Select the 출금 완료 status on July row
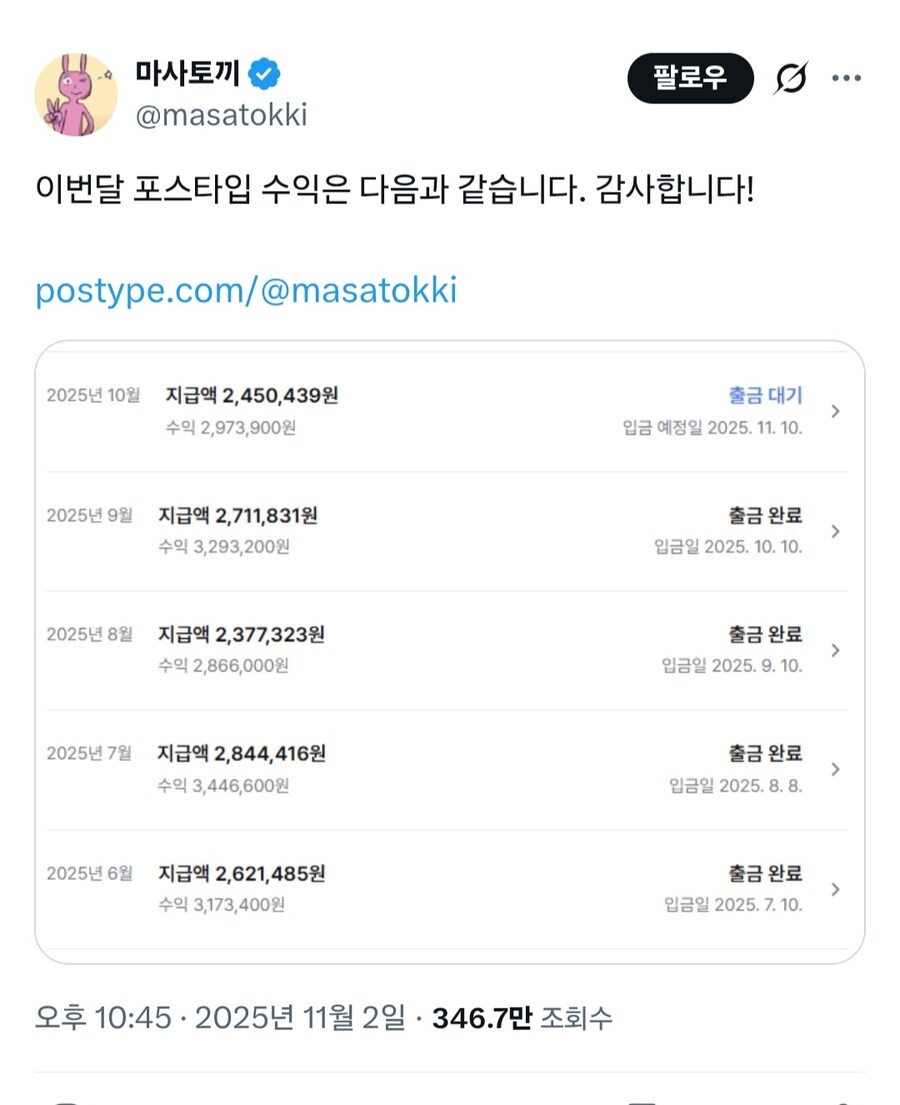900x1105 pixels. pos(765,753)
